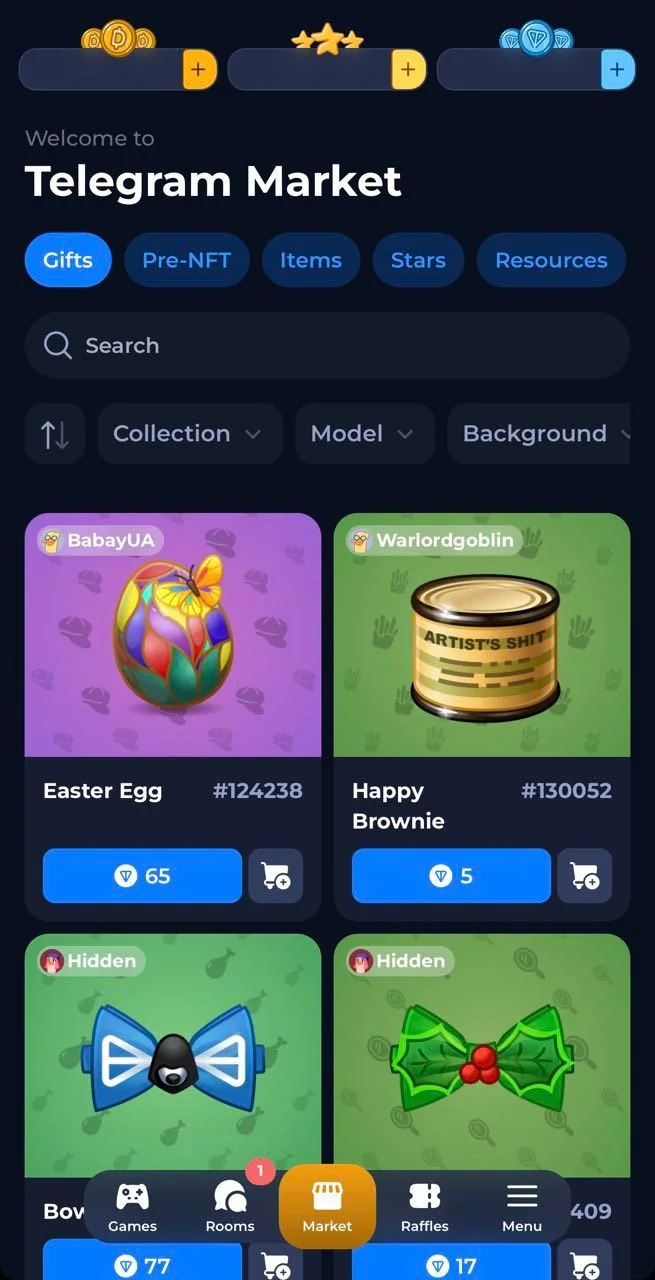Show the Resources category

(551, 260)
